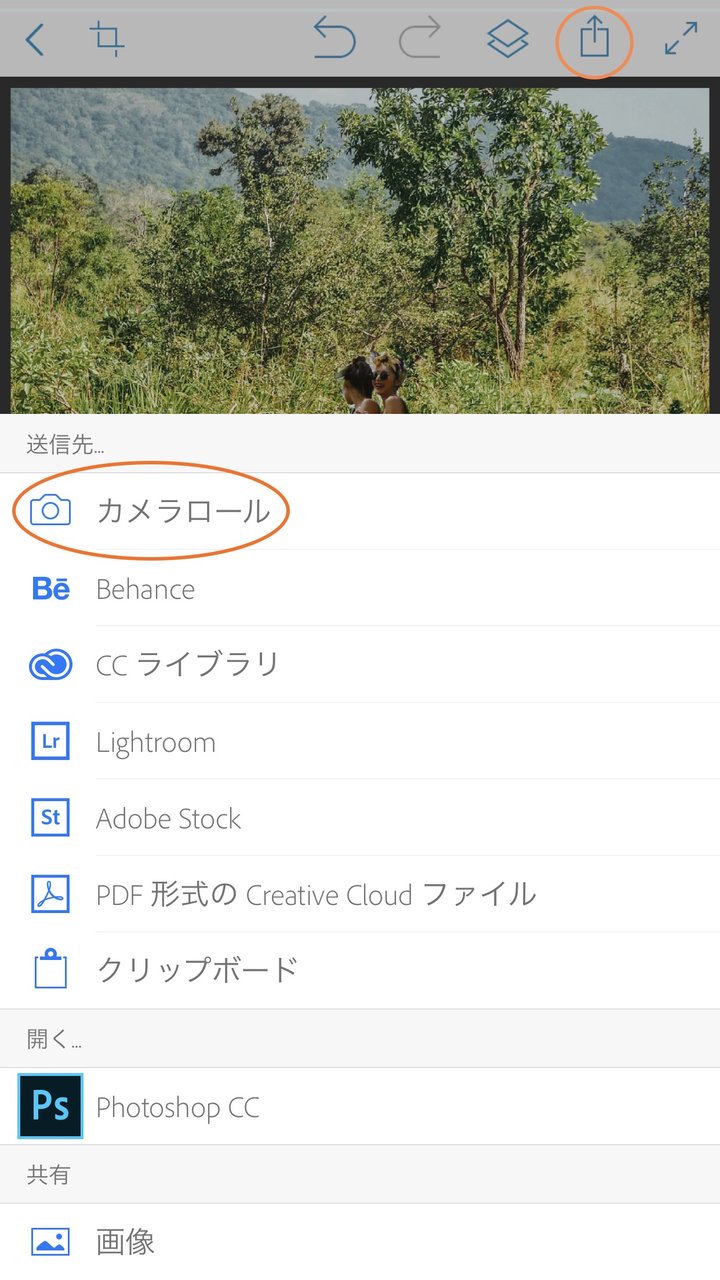Save to カメラロール
The width and height of the screenshot is (720, 1280).
point(360,511)
